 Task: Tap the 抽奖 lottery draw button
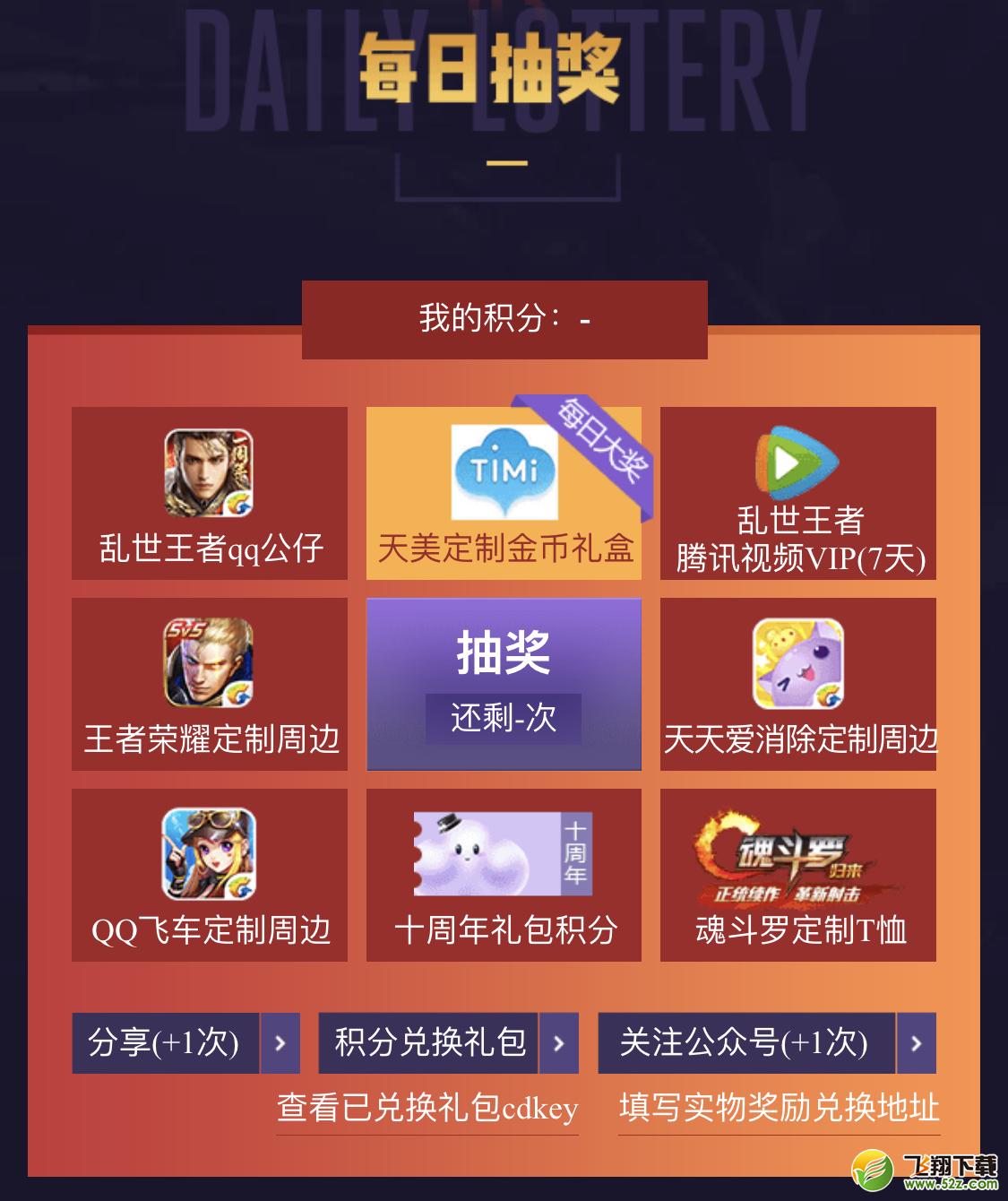pyautogui.click(x=504, y=684)
